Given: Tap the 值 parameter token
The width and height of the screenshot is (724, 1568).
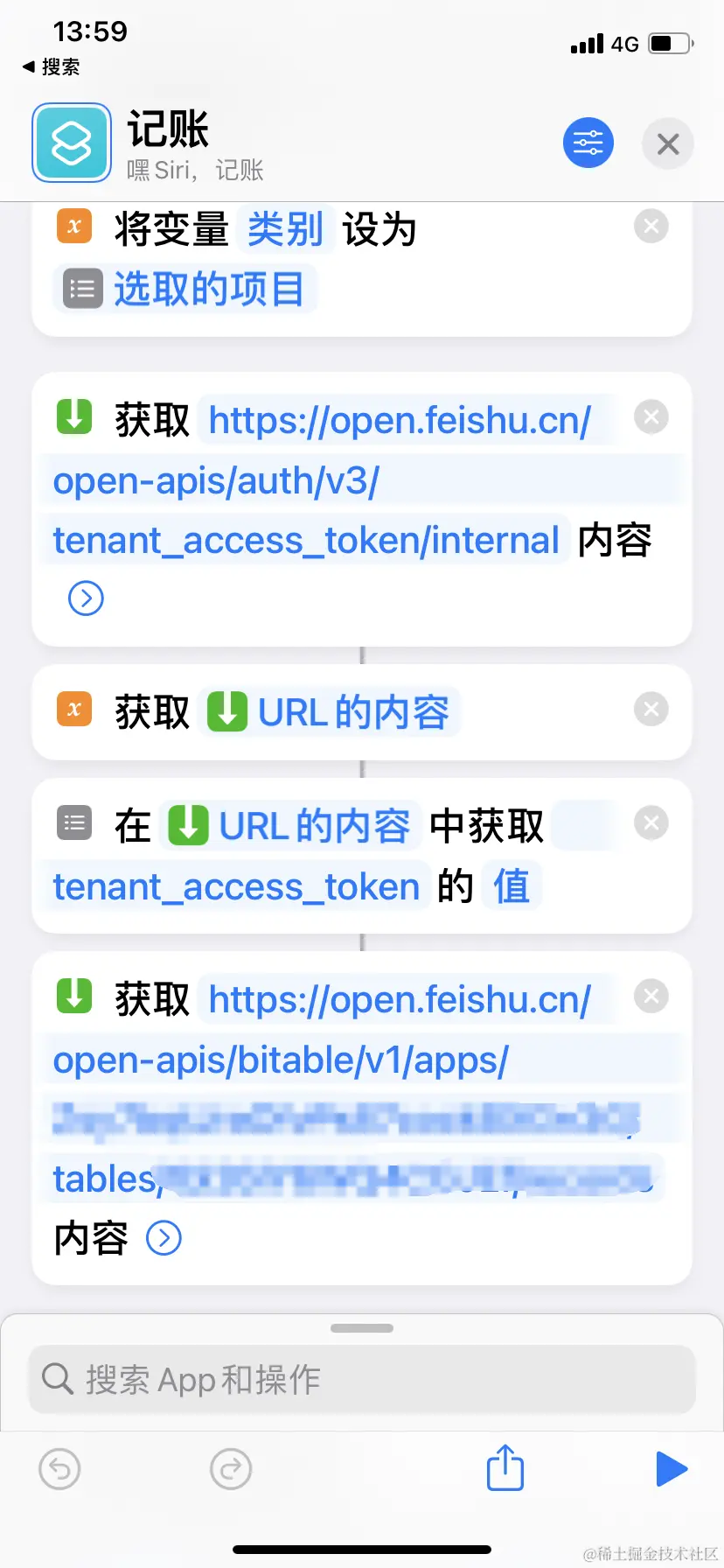Looking at the screenshot, I should point(512,886).
